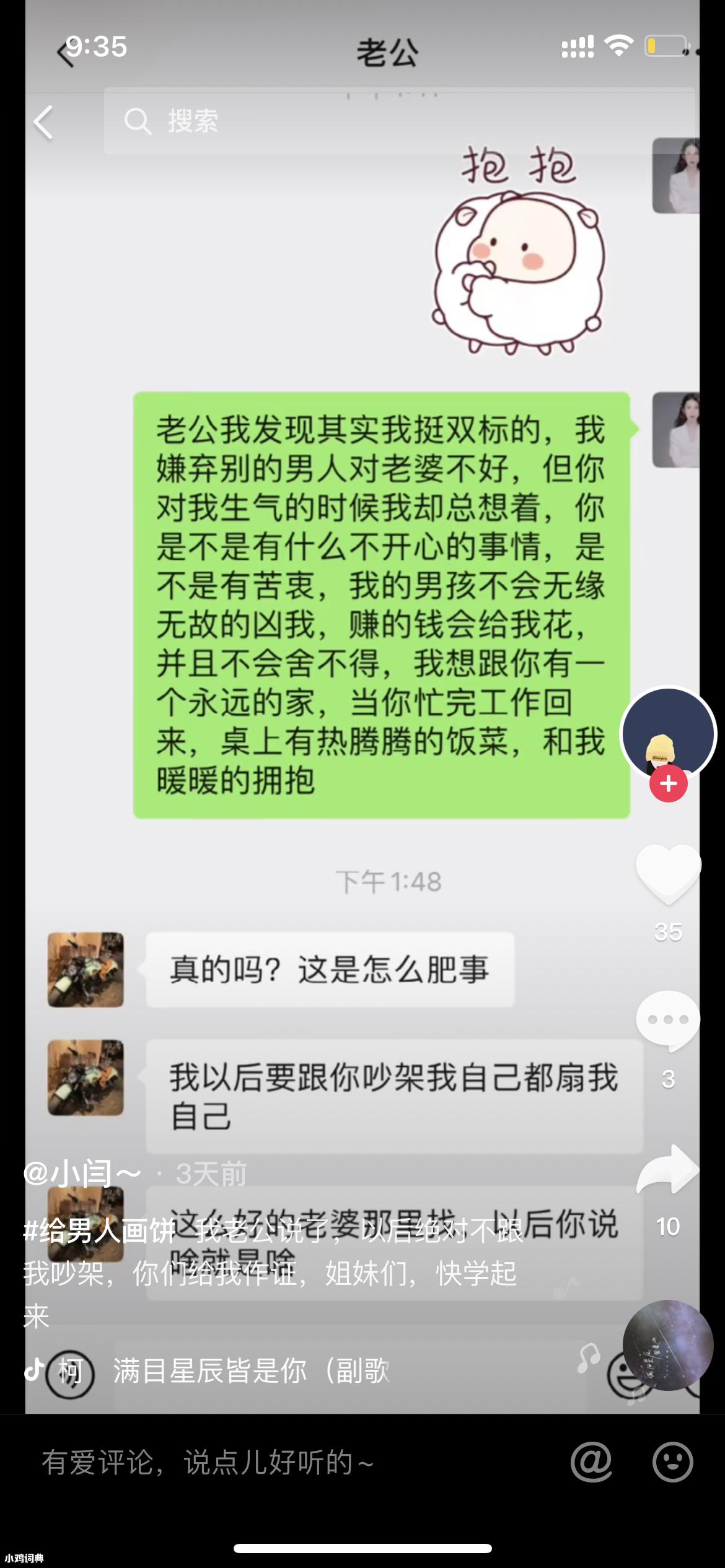Viewport: 725px width, 1568px height.
Task: Open the #给男人画饼 hashtag
Action: 99,1230
